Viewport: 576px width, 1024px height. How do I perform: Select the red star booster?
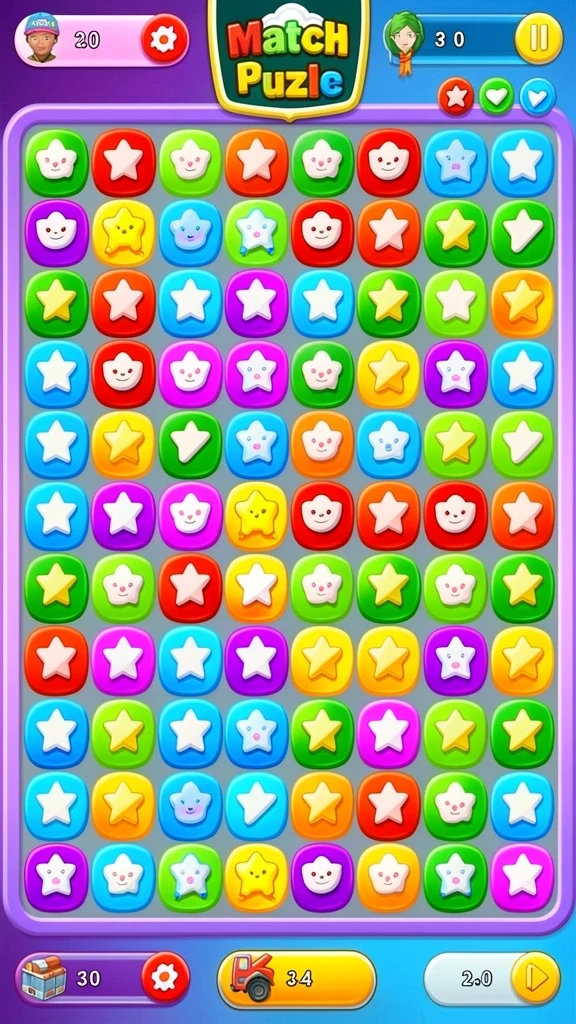coord(456,97)
